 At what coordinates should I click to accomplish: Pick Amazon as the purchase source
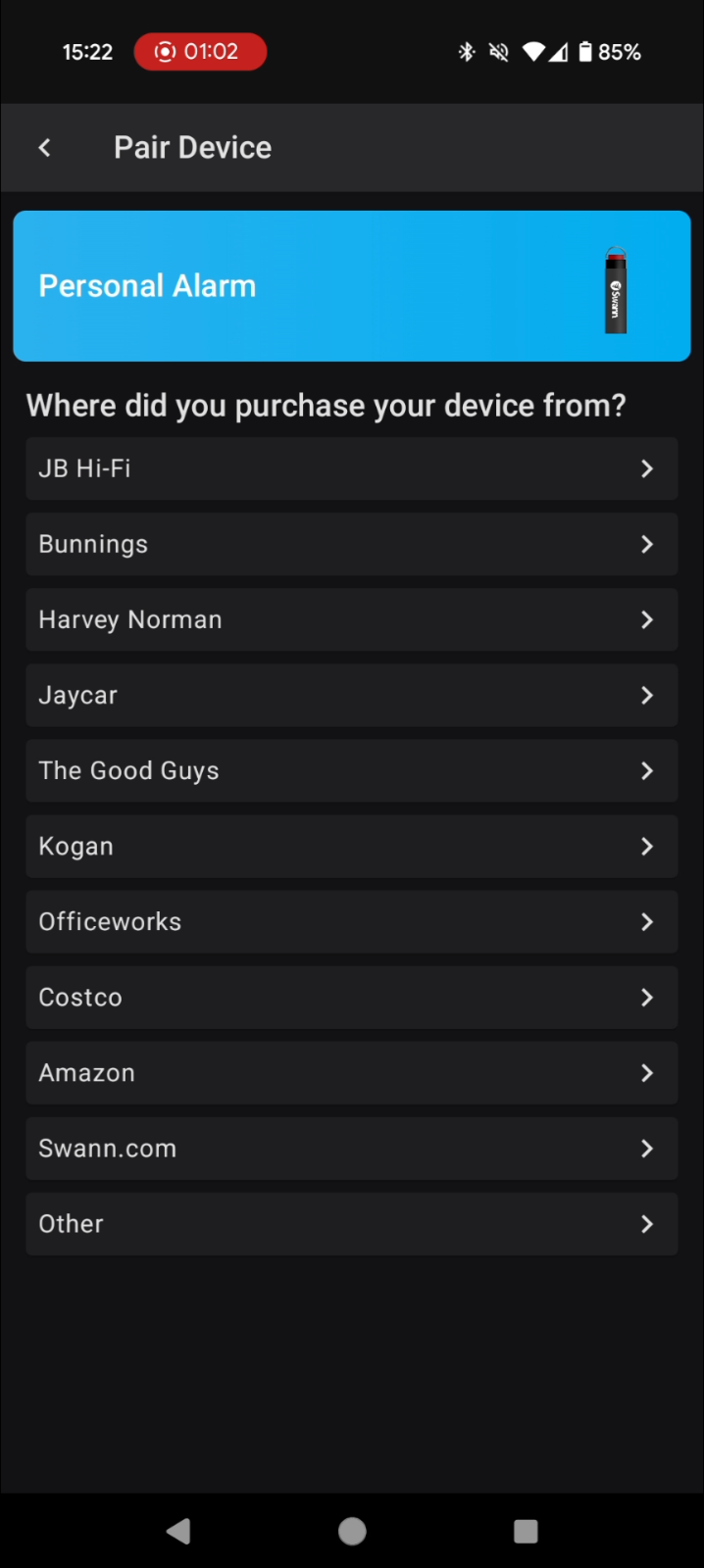pyautogui.click(x=351, y=1072)
